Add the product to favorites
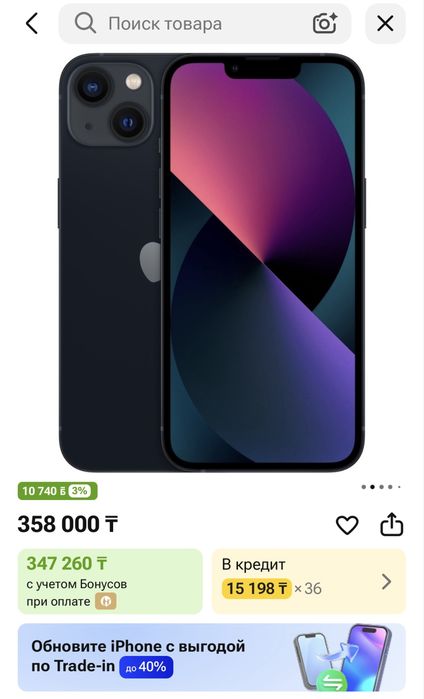 347,525
